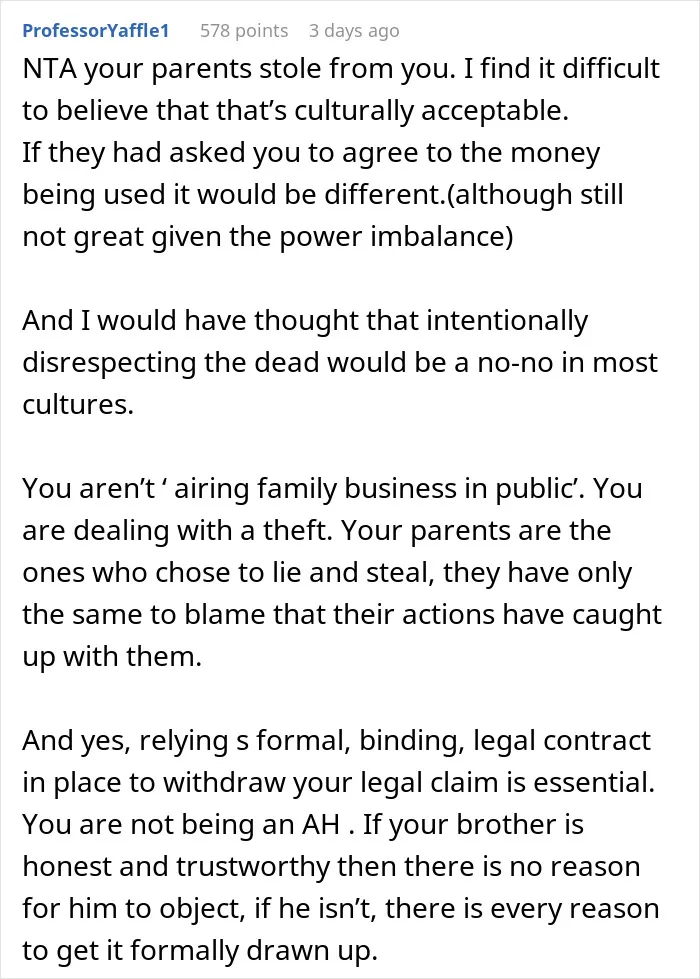This screenshot has width=700, height=979.
Task: Open ProfessorYaffle1's user profile
Action: coord(96,31)
